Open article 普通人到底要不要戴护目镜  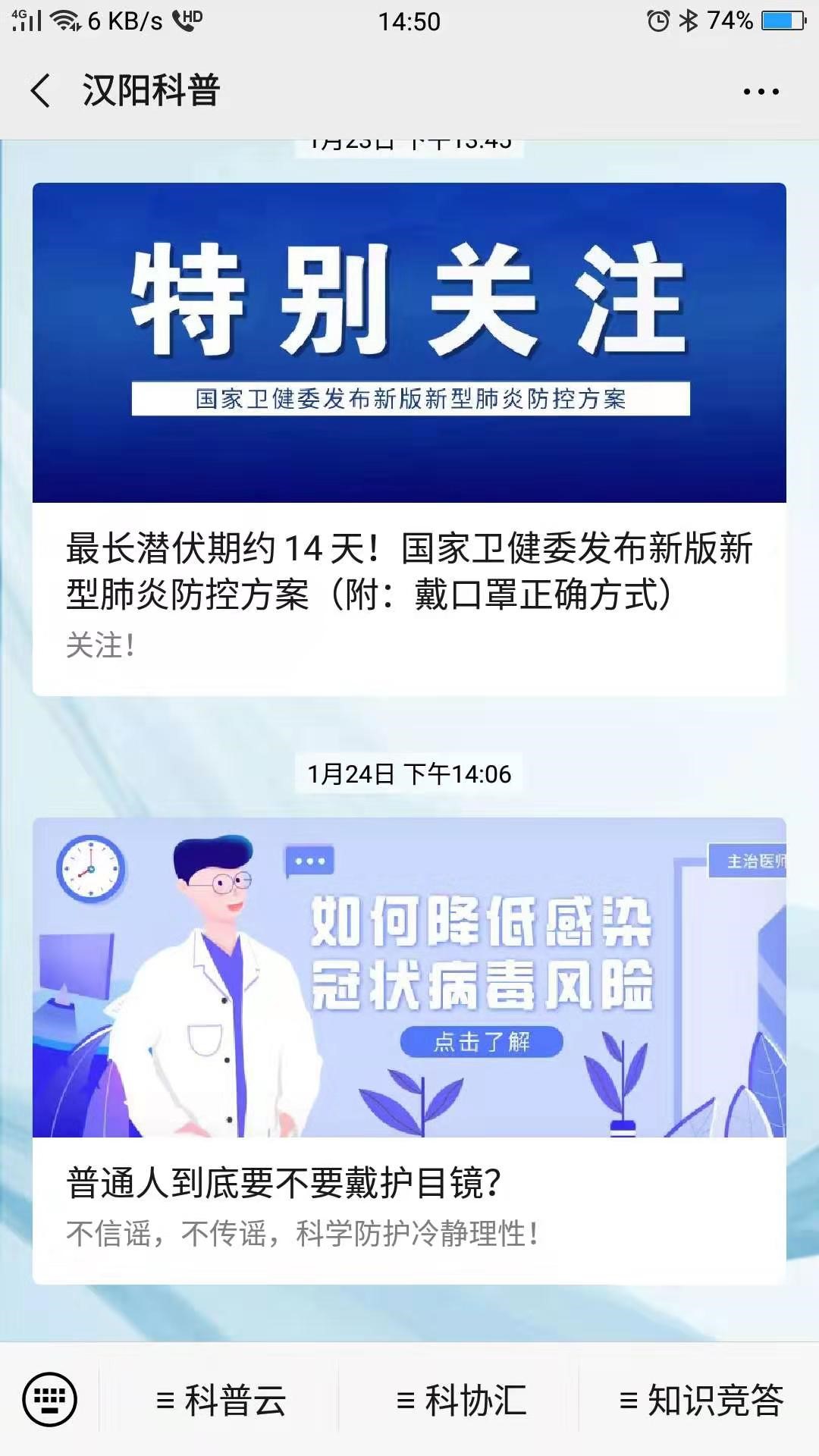tap(409, 1050)
